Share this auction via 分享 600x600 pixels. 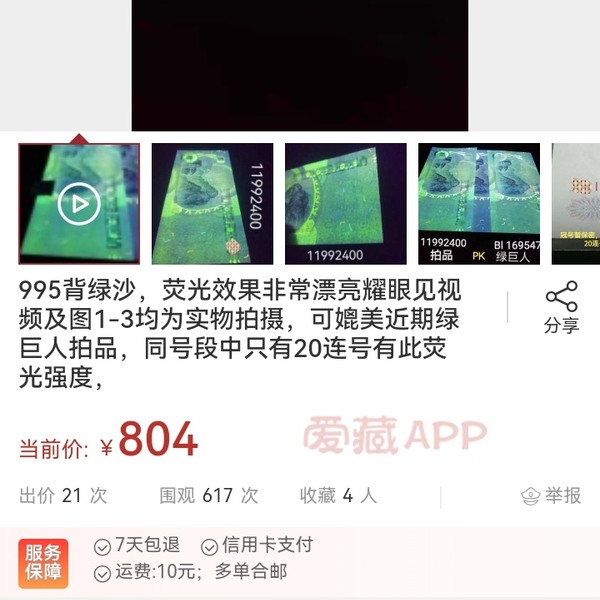point(561,308)
